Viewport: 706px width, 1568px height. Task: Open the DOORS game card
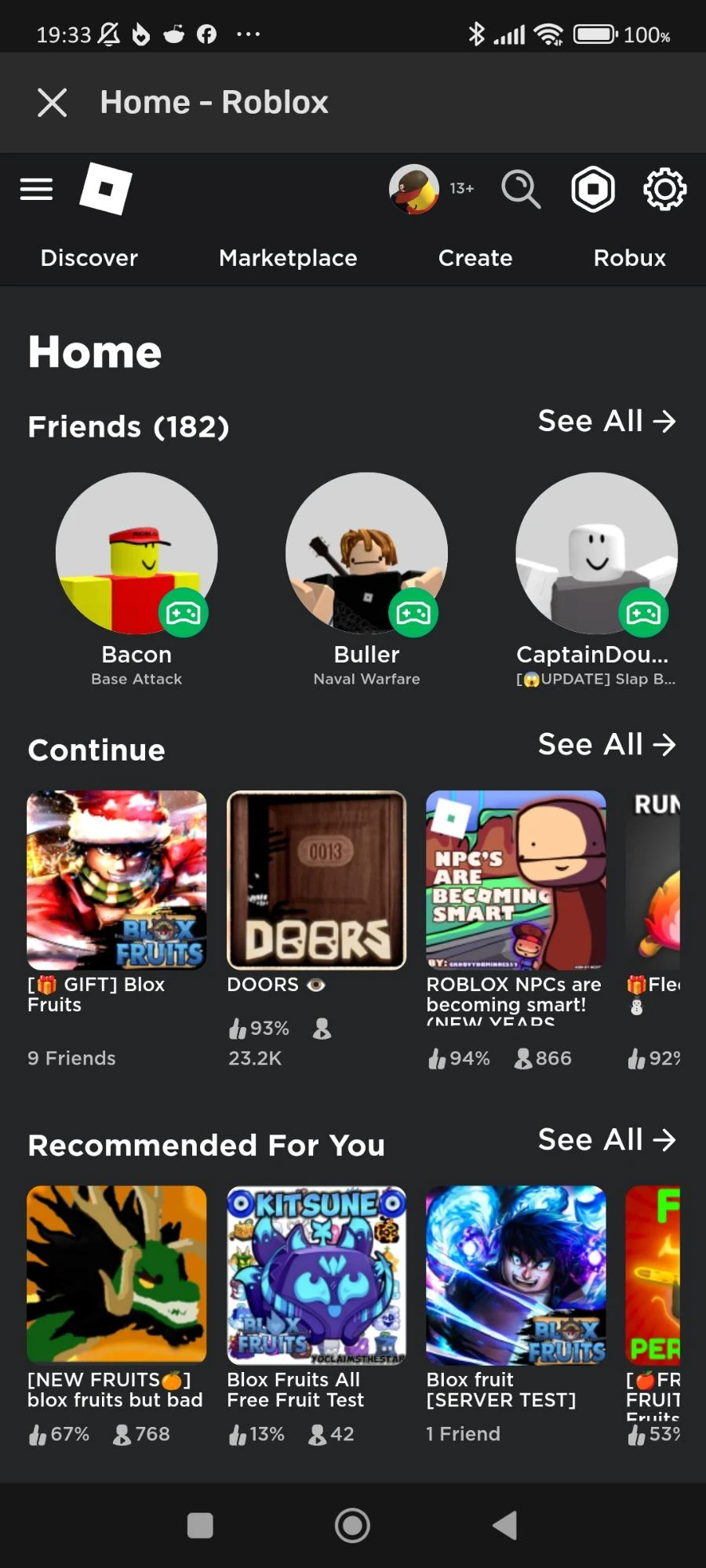316,880
